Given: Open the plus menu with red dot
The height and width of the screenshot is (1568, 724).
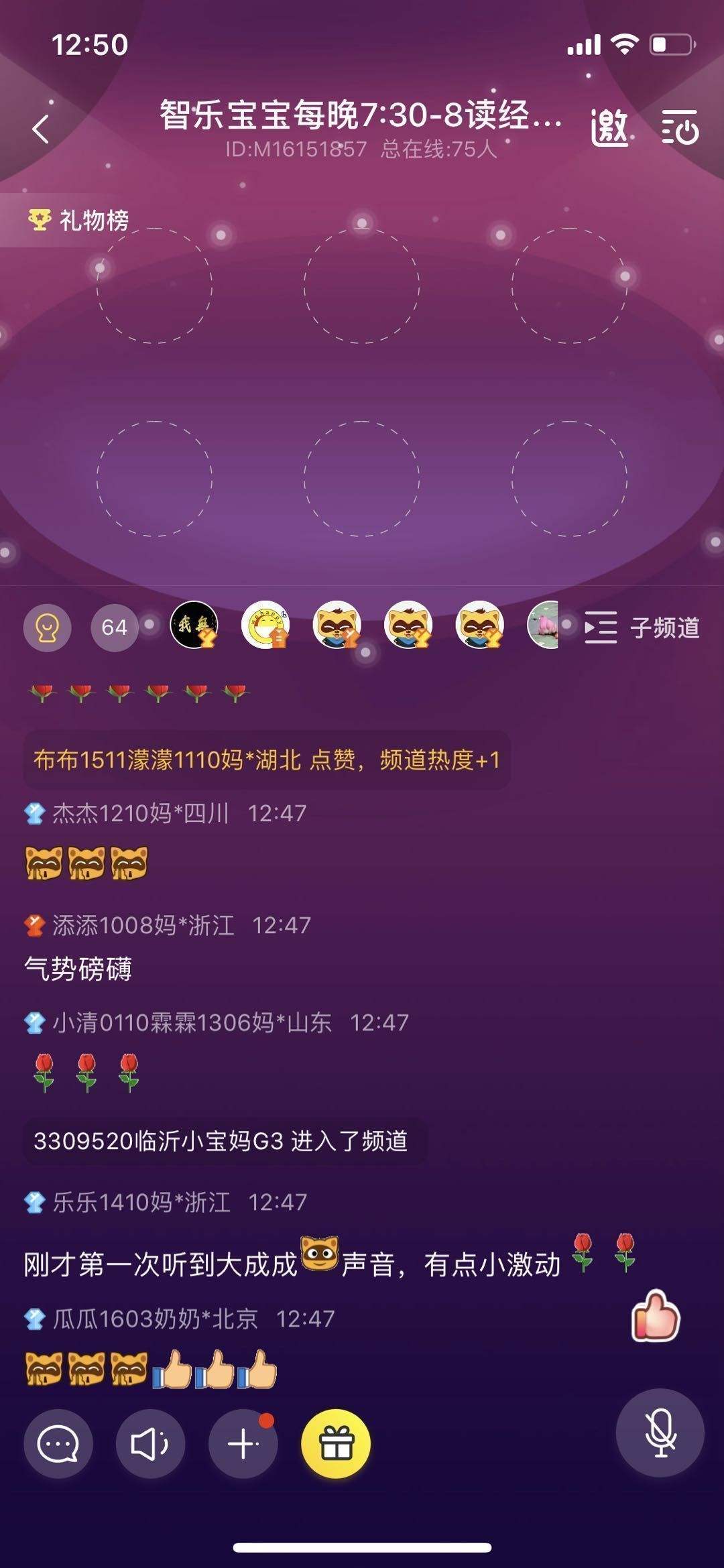Looking at the screenshot, I should tap(243, 1444).
